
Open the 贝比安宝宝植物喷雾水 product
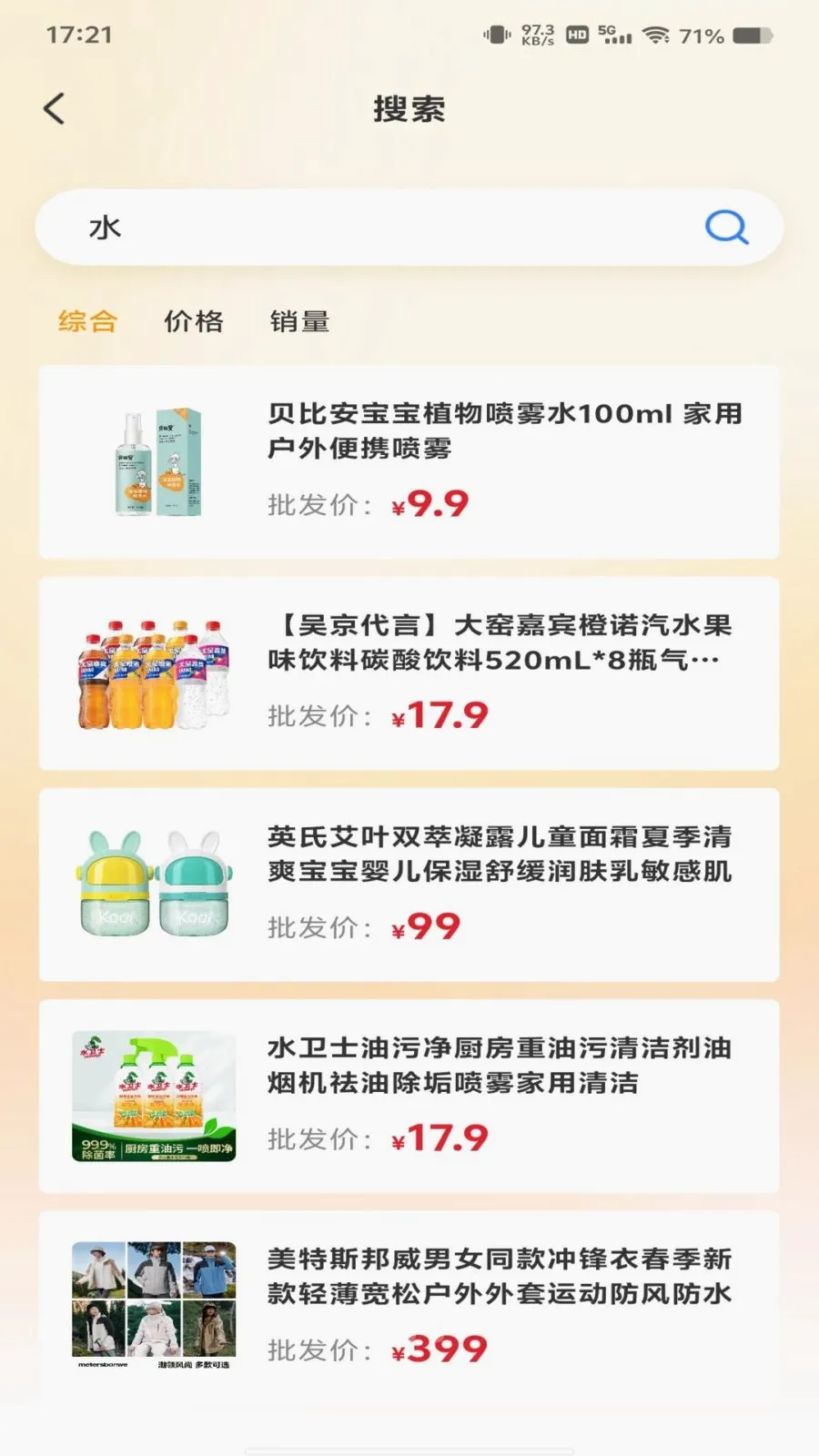[409, 462]
